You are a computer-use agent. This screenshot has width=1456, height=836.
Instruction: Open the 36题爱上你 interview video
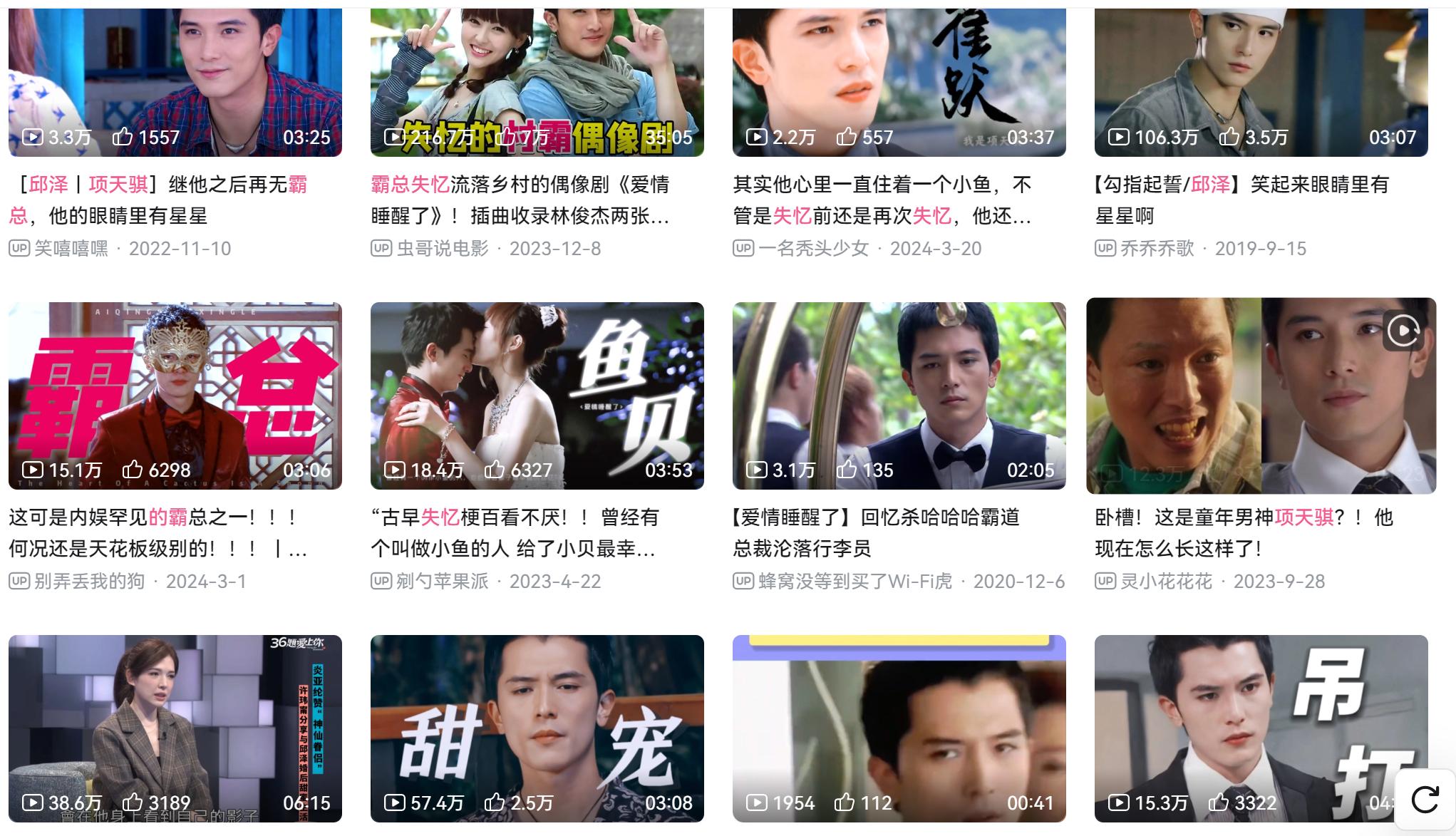click(175, 728)
